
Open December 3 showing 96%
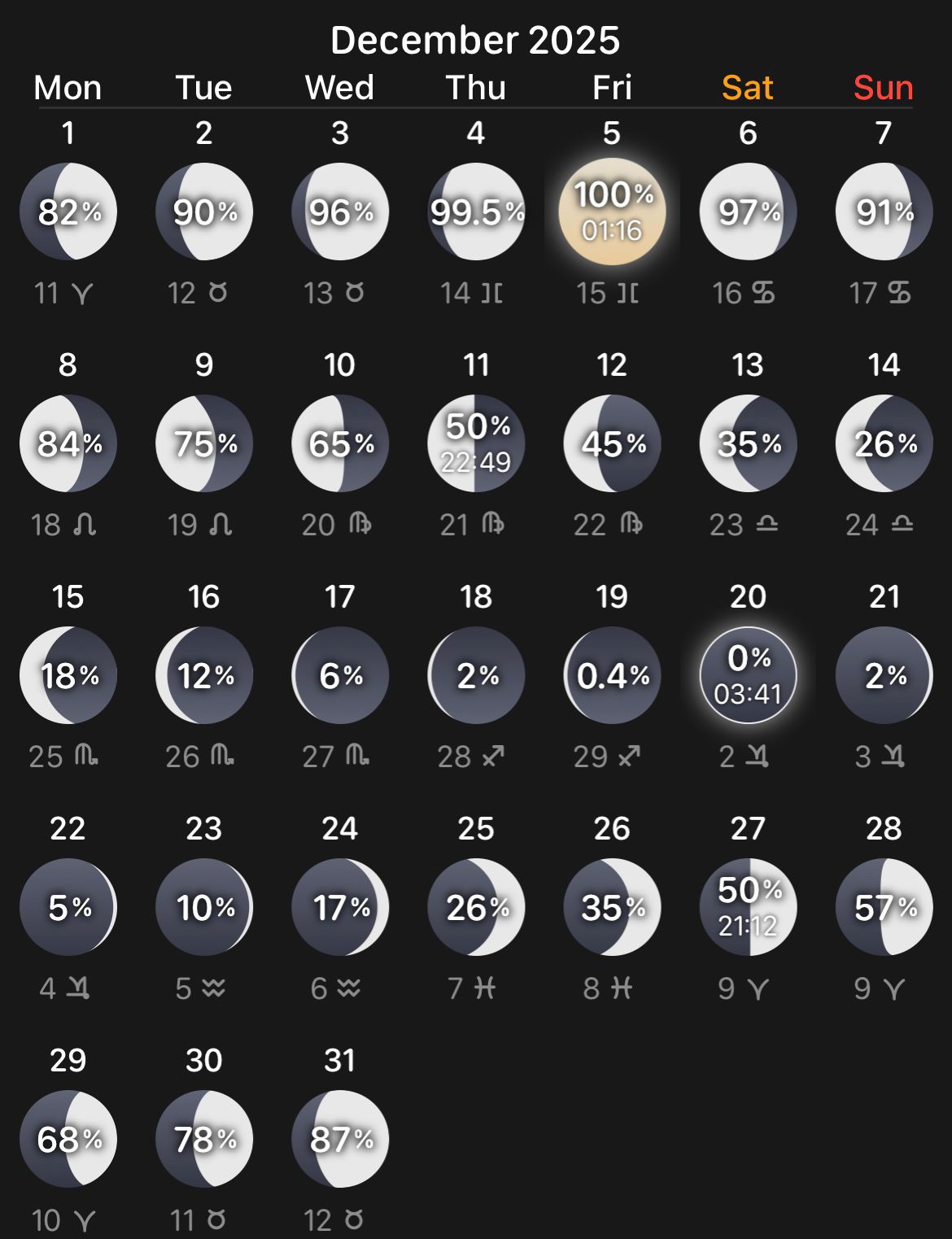tap(340, 212)
